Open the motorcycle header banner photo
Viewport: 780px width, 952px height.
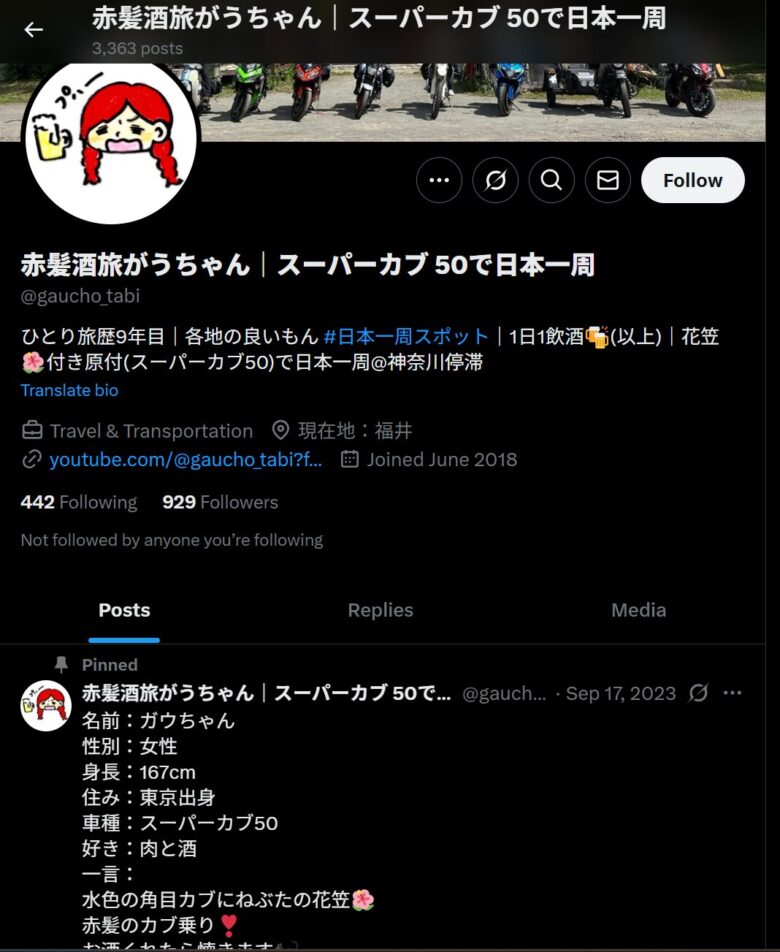click(480, 100)
